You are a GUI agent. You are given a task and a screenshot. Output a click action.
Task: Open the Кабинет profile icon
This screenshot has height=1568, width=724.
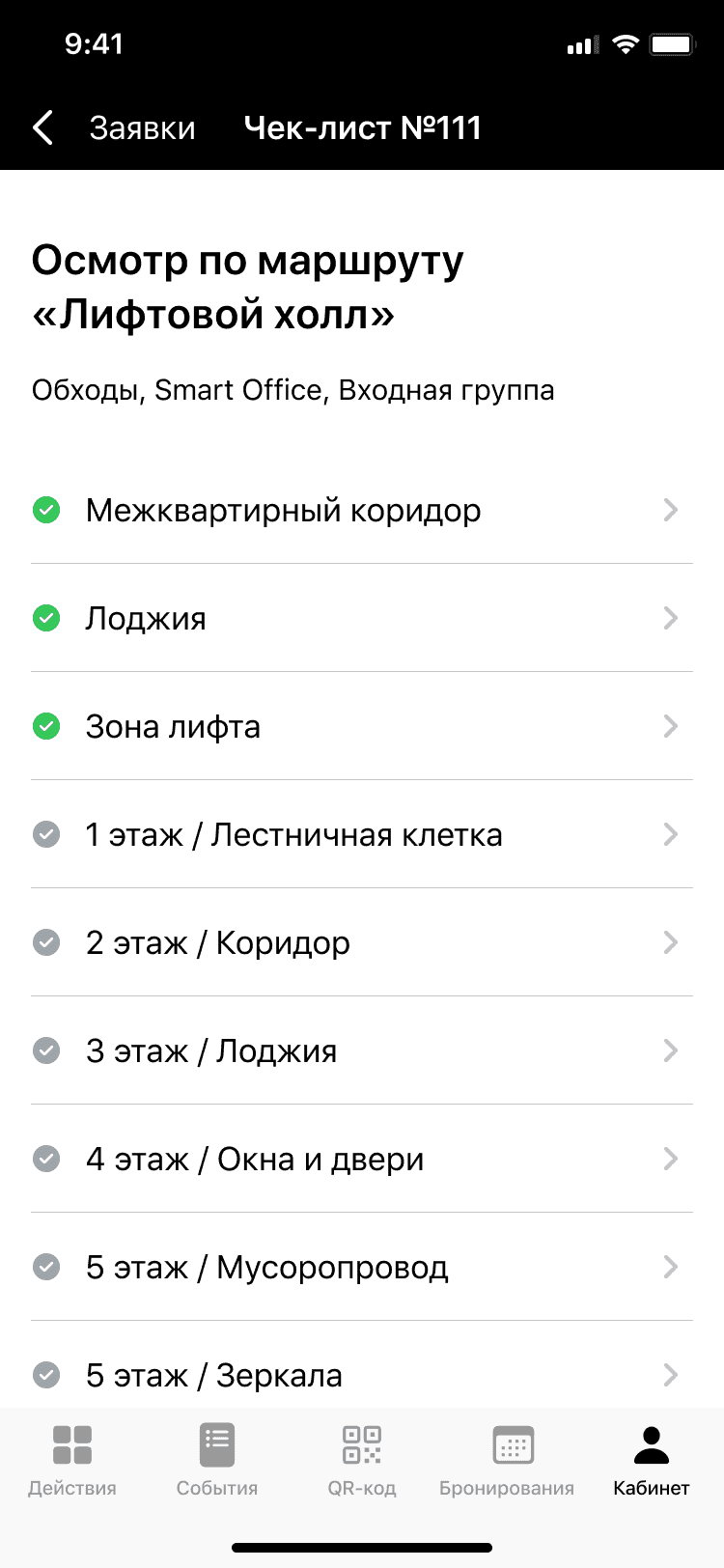click(x=650, y=1443)
